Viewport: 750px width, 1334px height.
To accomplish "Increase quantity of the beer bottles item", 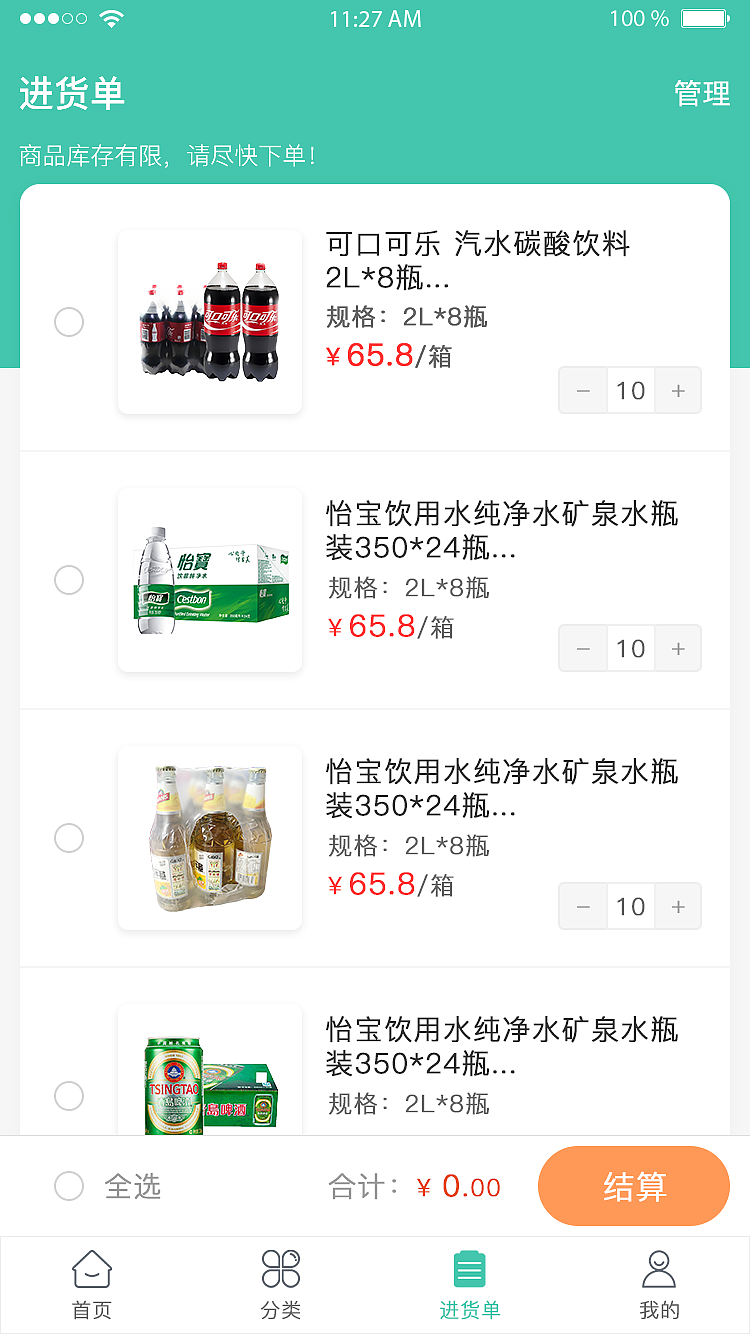I will click(x=678, y=906).
